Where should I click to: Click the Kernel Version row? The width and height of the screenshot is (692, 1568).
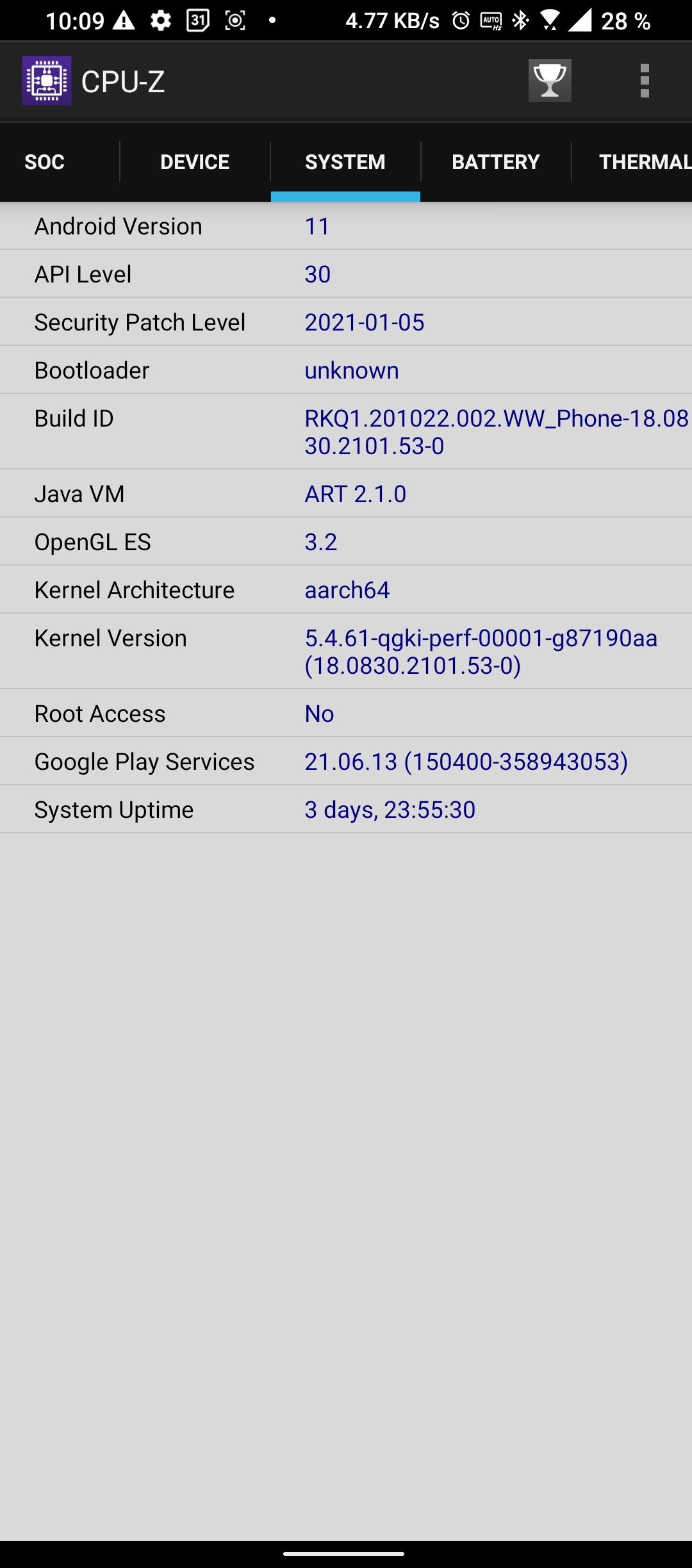pos(346,651)
